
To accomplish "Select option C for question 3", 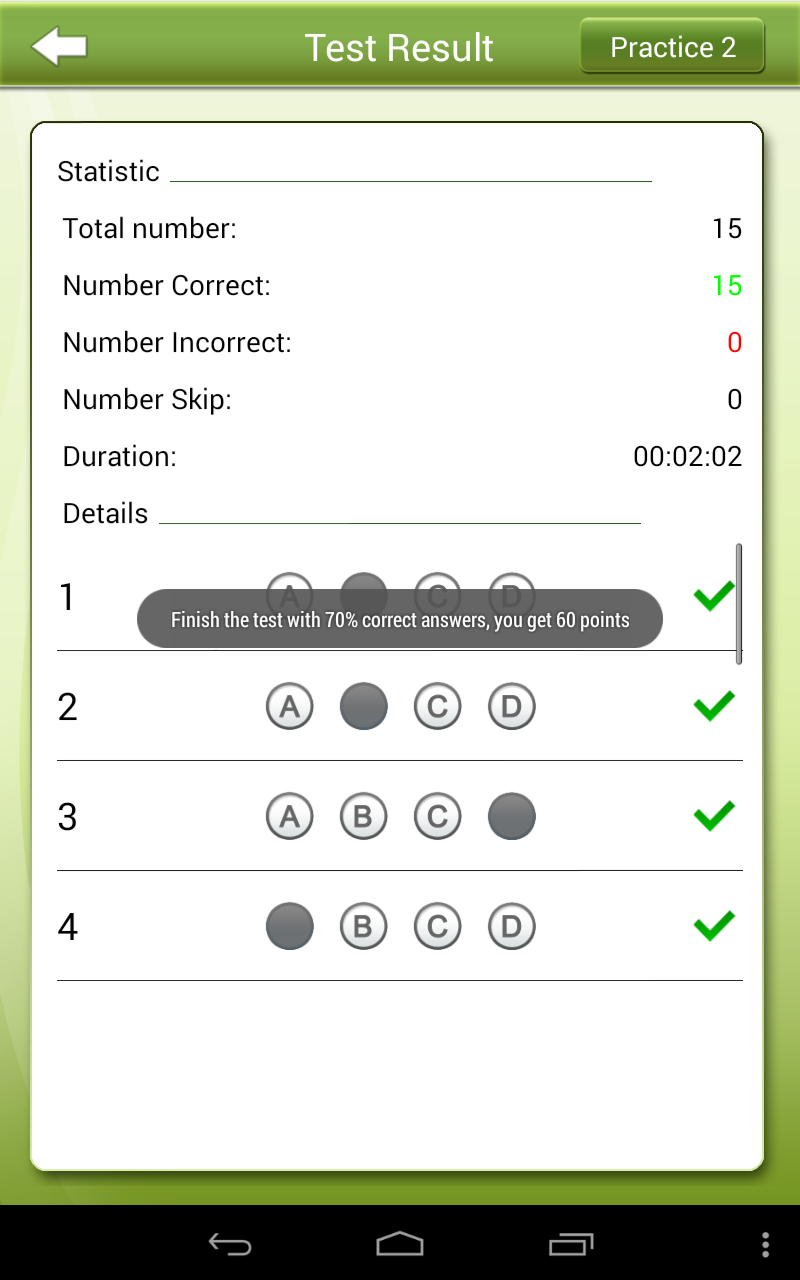I will click(x=437, y=816).
